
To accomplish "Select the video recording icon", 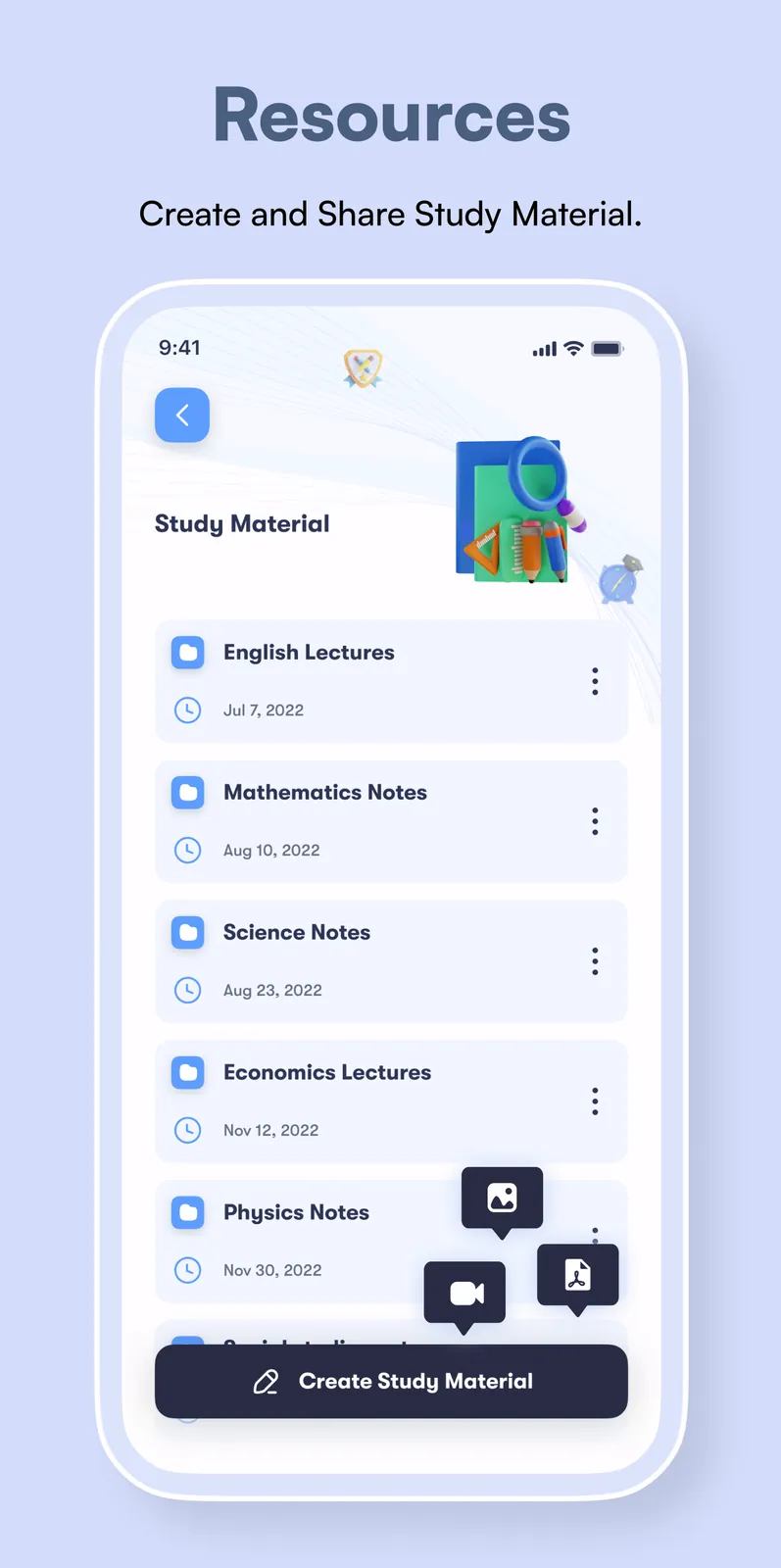I will point(464,1292).
